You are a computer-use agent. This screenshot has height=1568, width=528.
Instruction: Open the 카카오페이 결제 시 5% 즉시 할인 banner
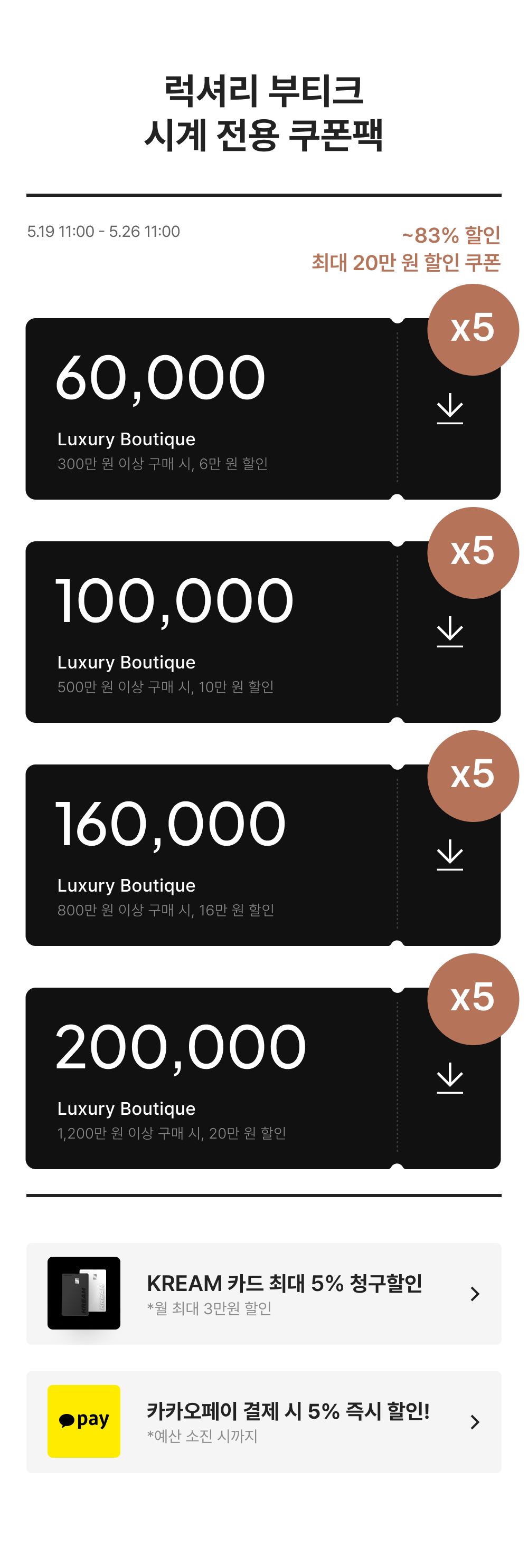tap(263, 1421)
